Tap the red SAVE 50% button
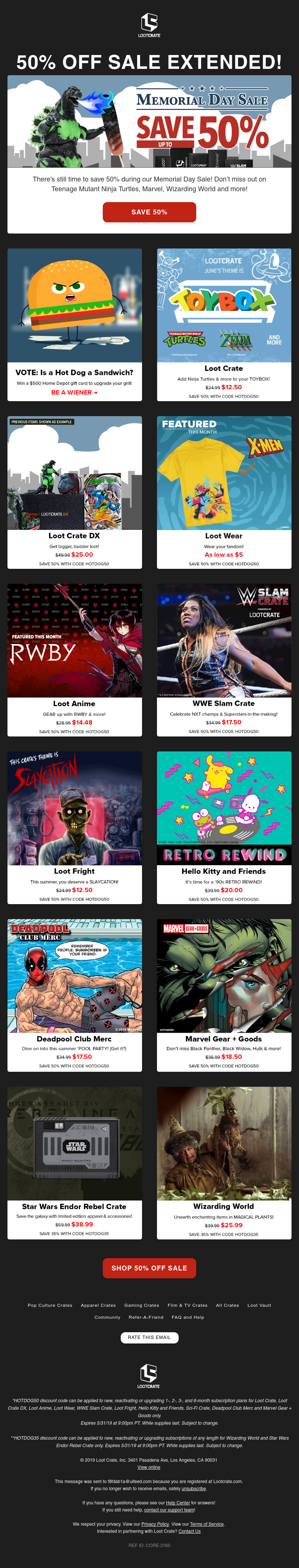This screenshot has width=299, height=1568. [x=149, y=212]
